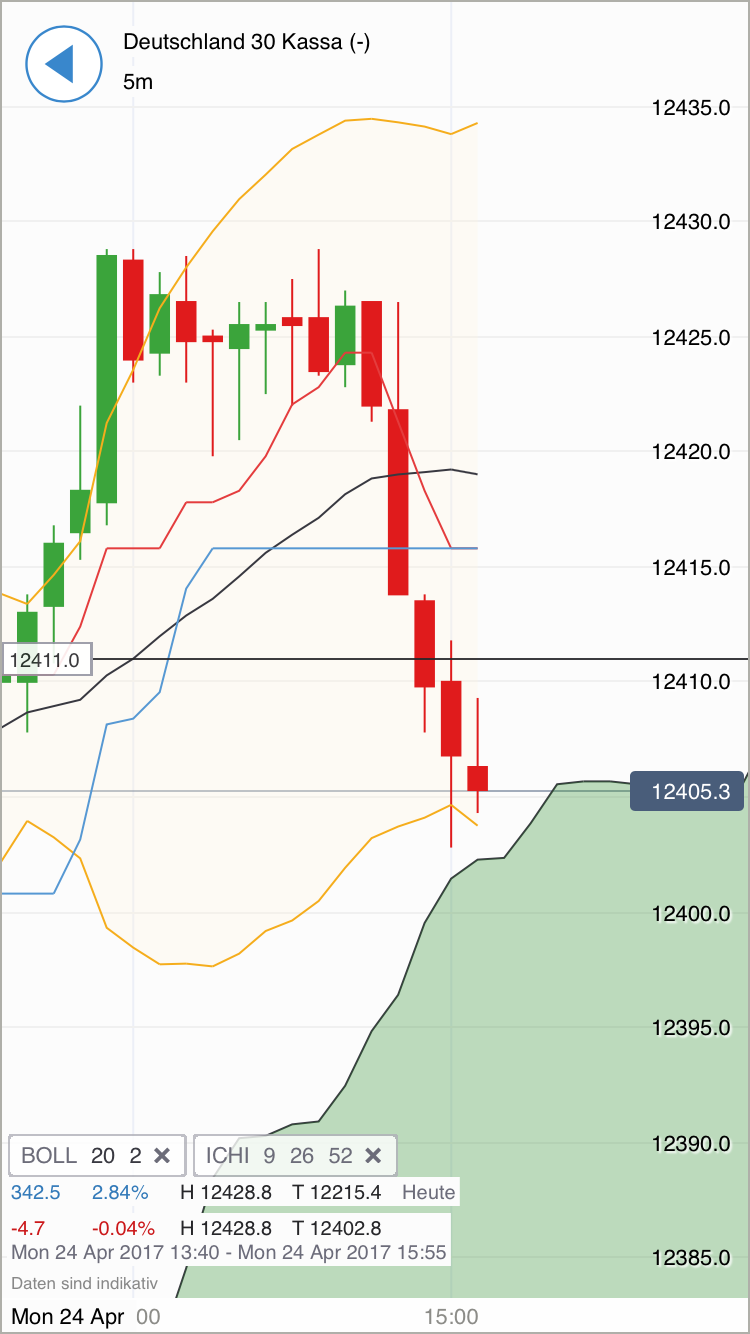The width and height of the screenshot is (750, 1334).
Task: Remove the ICHI indicator with its X icon
Action: (373, 1155)
